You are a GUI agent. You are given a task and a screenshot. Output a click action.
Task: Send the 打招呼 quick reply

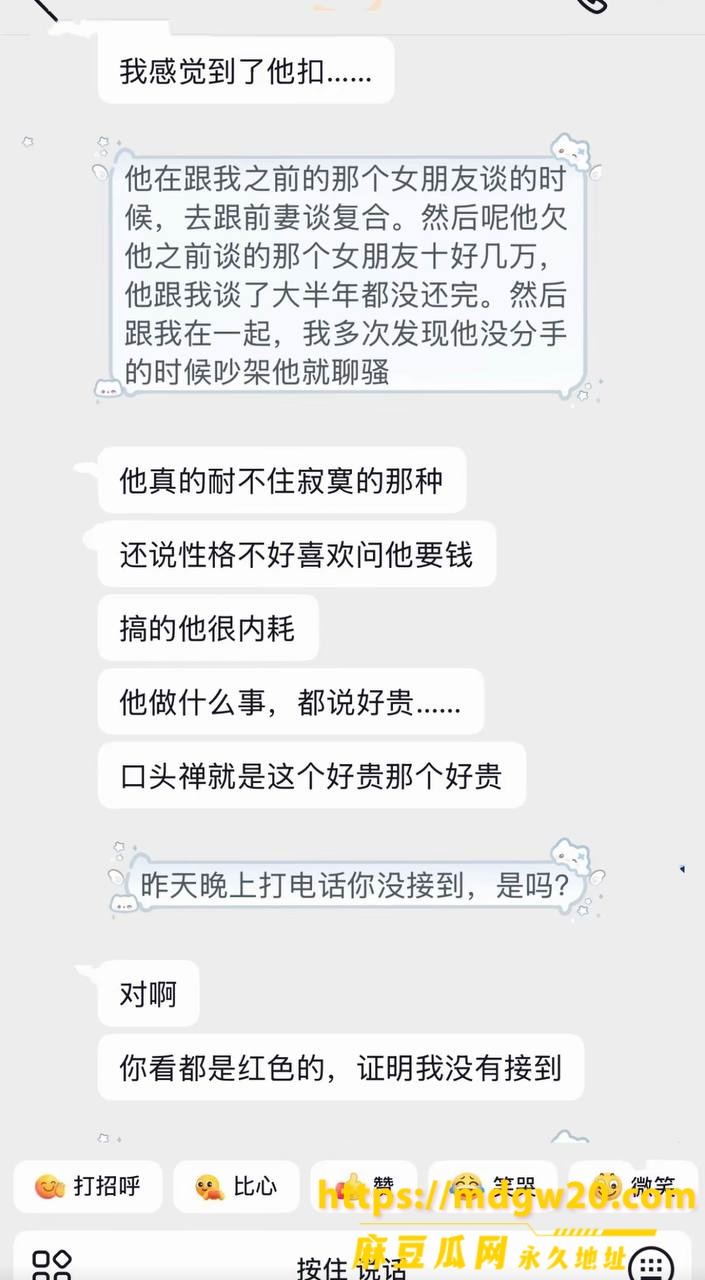(87, 1187)
